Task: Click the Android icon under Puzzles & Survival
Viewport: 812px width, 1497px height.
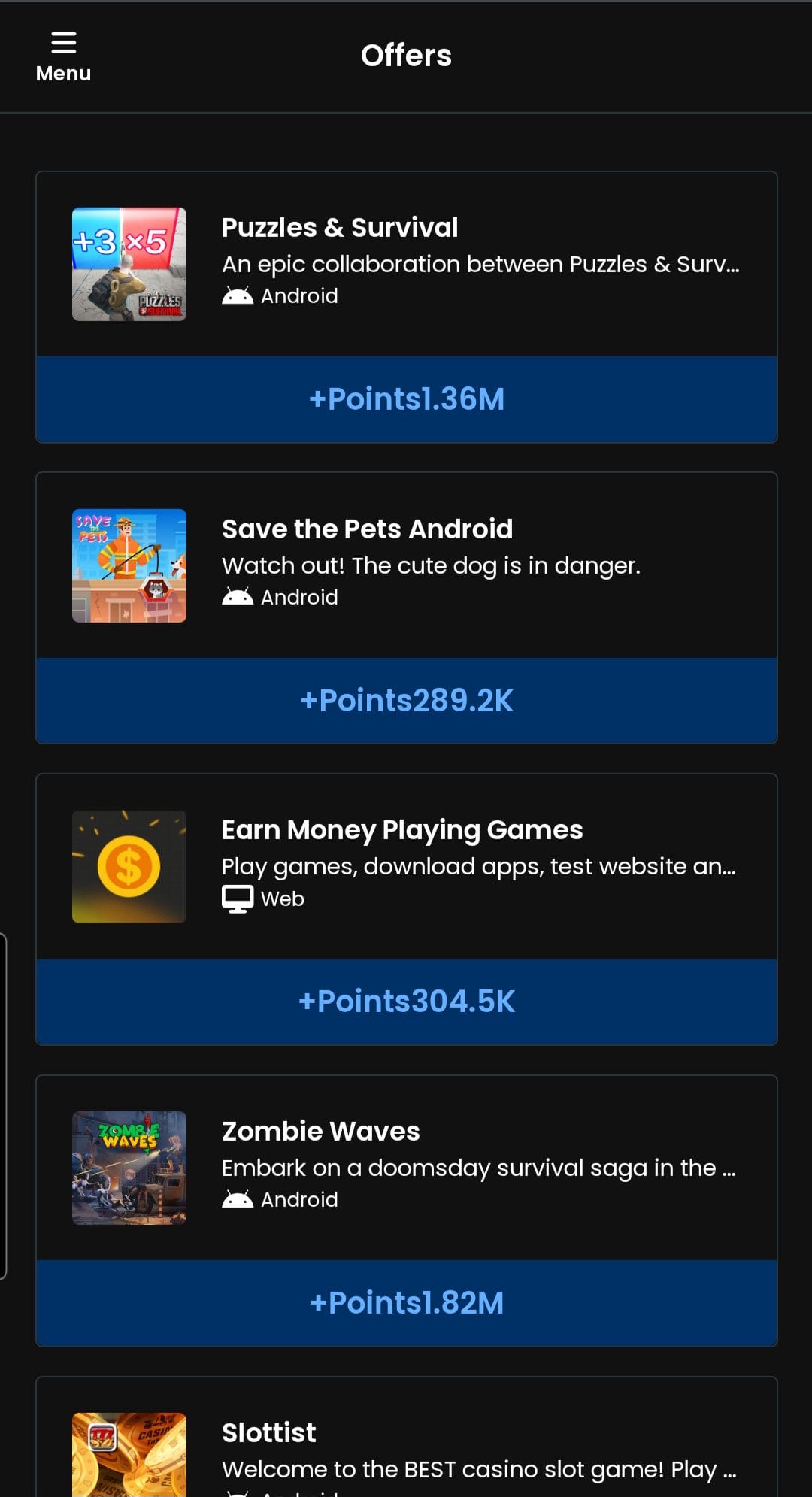Action: point(237,295)
